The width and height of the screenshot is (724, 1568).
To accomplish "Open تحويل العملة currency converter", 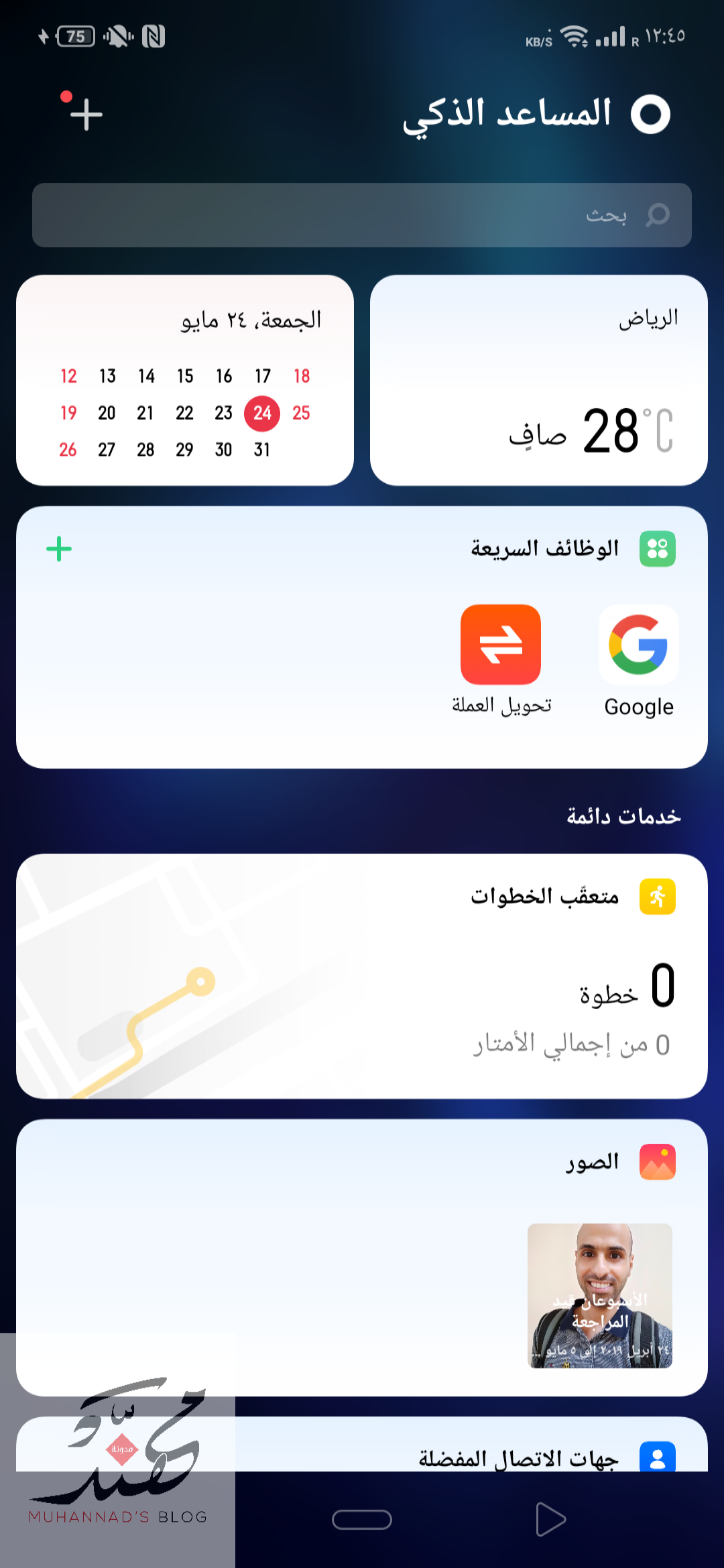I will click(501, 660).
